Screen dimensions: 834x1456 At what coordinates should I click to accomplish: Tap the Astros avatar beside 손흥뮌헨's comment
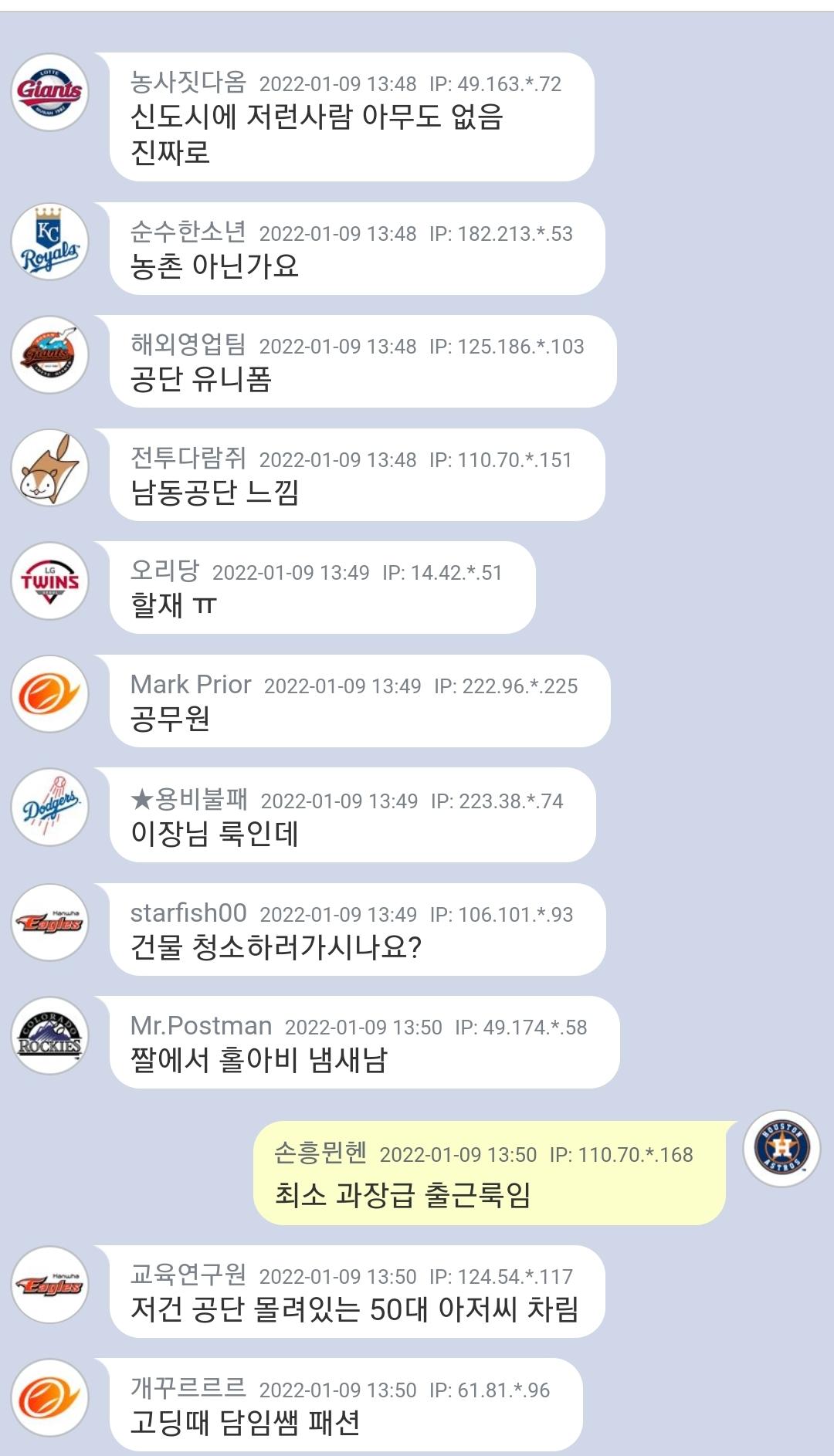pyautogui.click(x=781, y=1149)
